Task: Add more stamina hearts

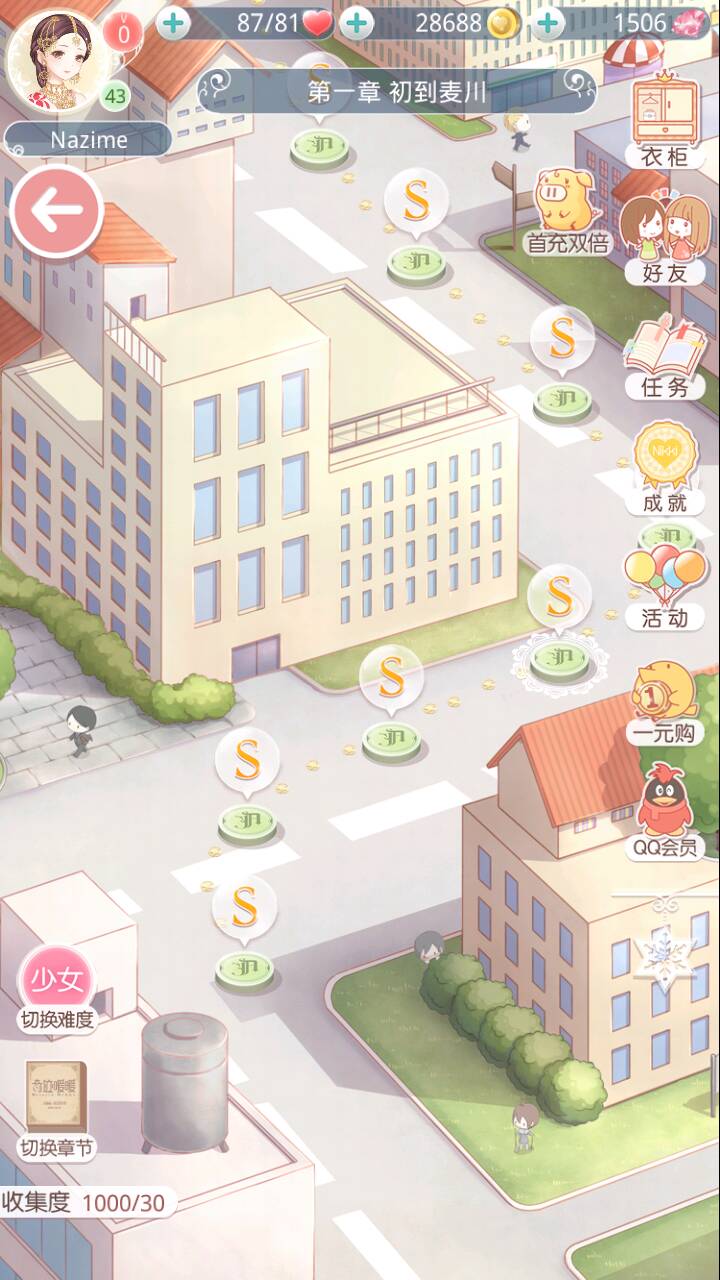Action: (x=174, y=23)
